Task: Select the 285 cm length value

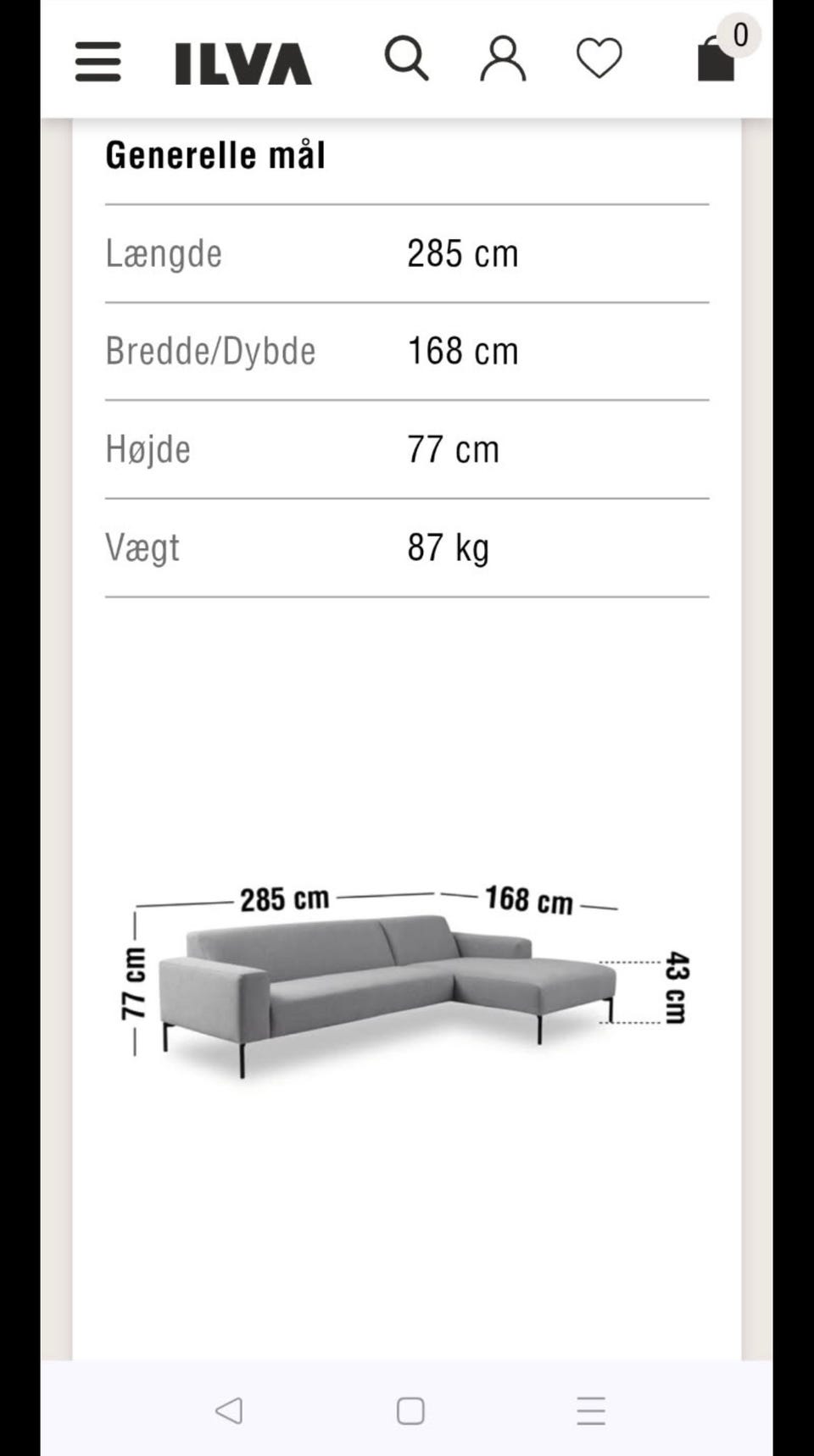Action: tap(462, 252)
